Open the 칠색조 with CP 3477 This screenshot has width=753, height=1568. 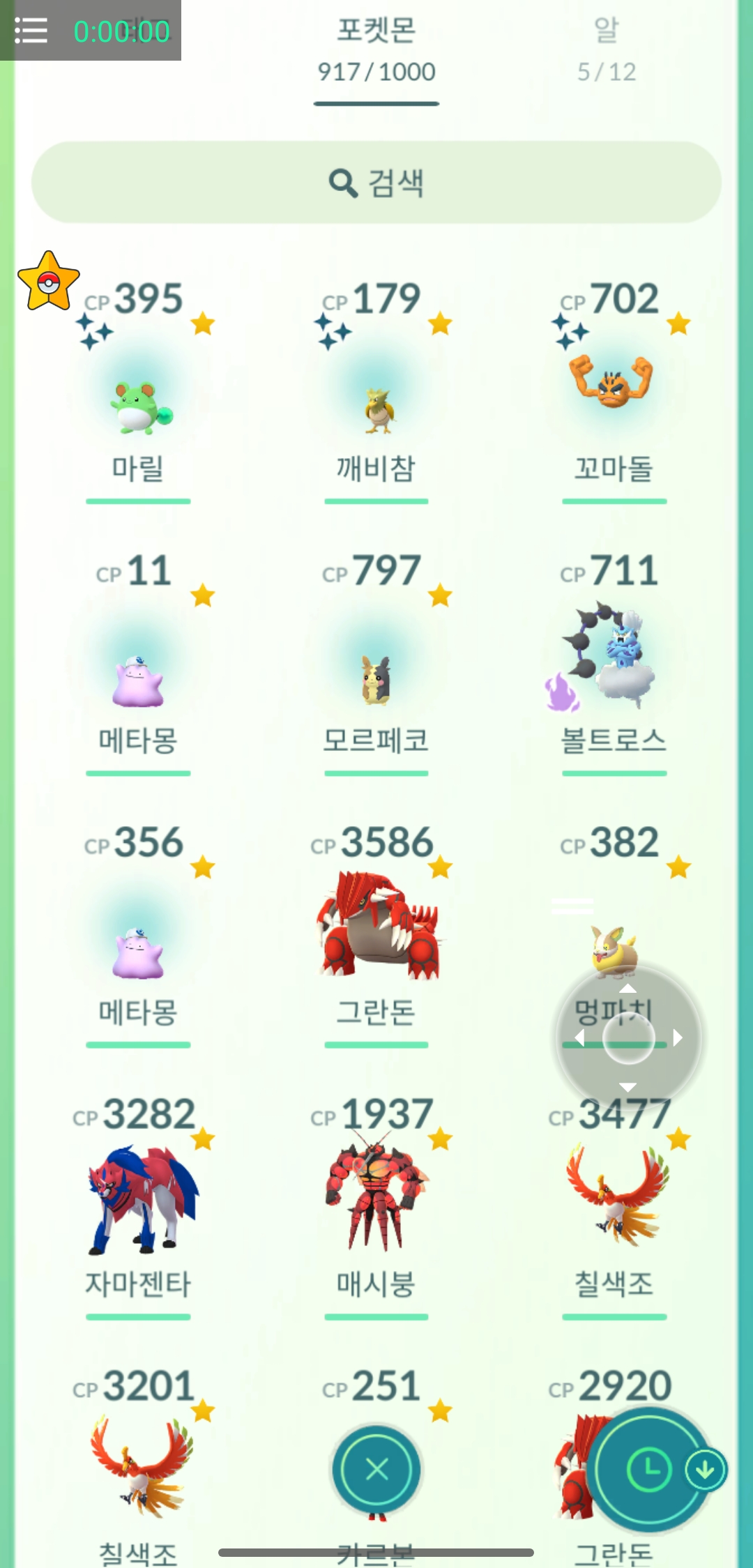pos(614,1194)
